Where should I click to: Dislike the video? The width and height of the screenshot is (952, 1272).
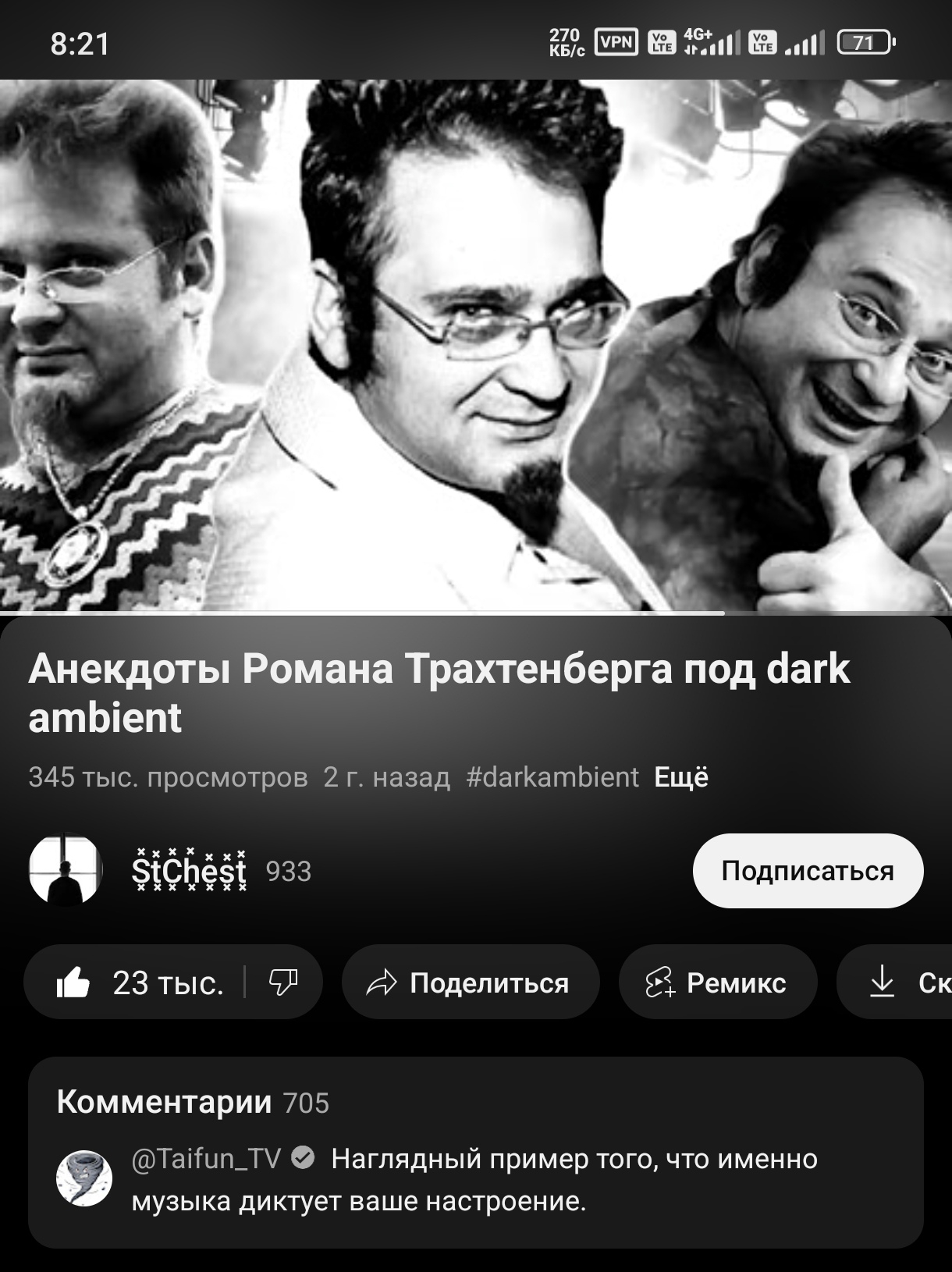[x=282, y=982]
